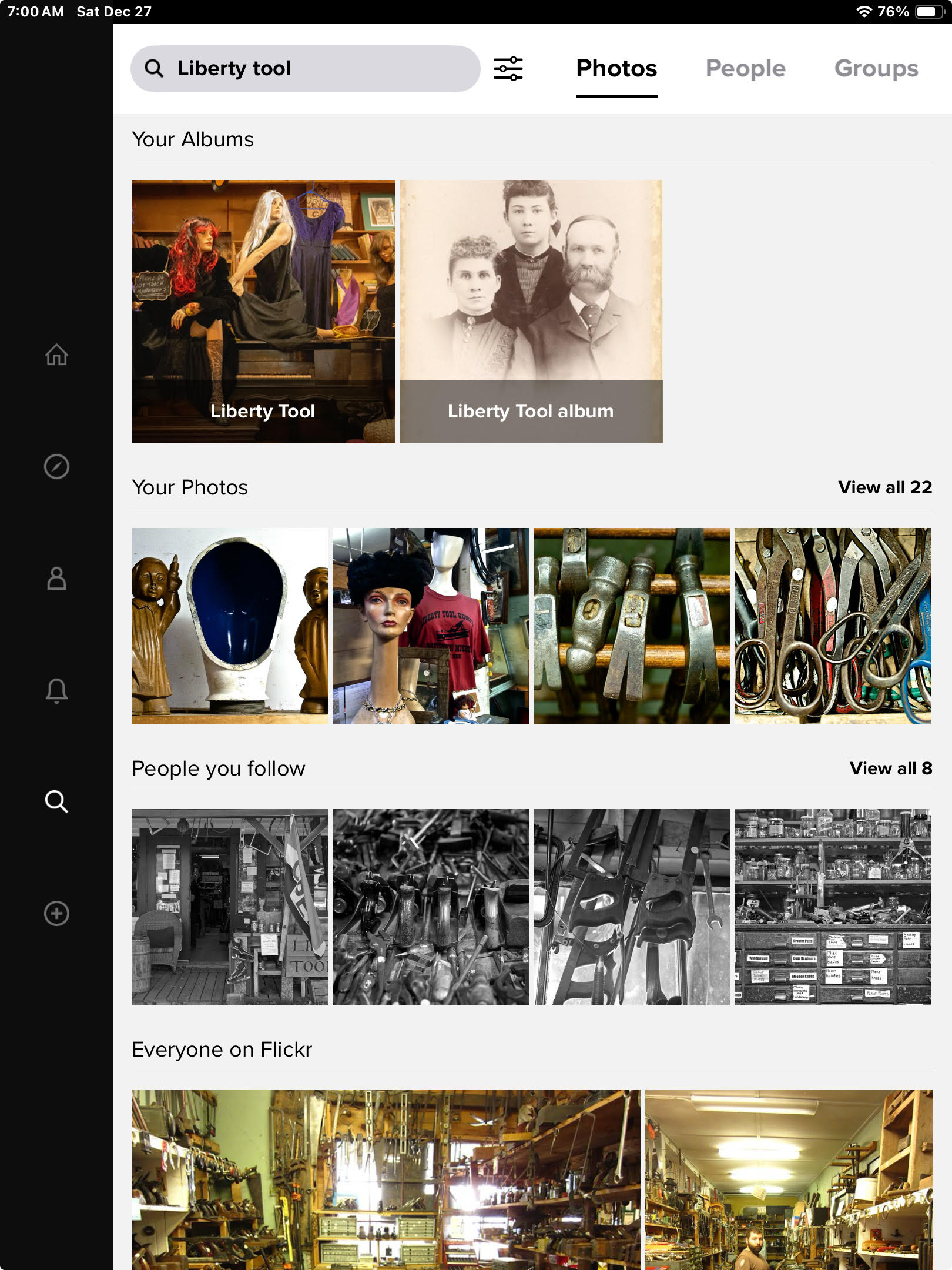Open the black-and-white storefront photo
952x1270 pixels.
tap(229, 907)
